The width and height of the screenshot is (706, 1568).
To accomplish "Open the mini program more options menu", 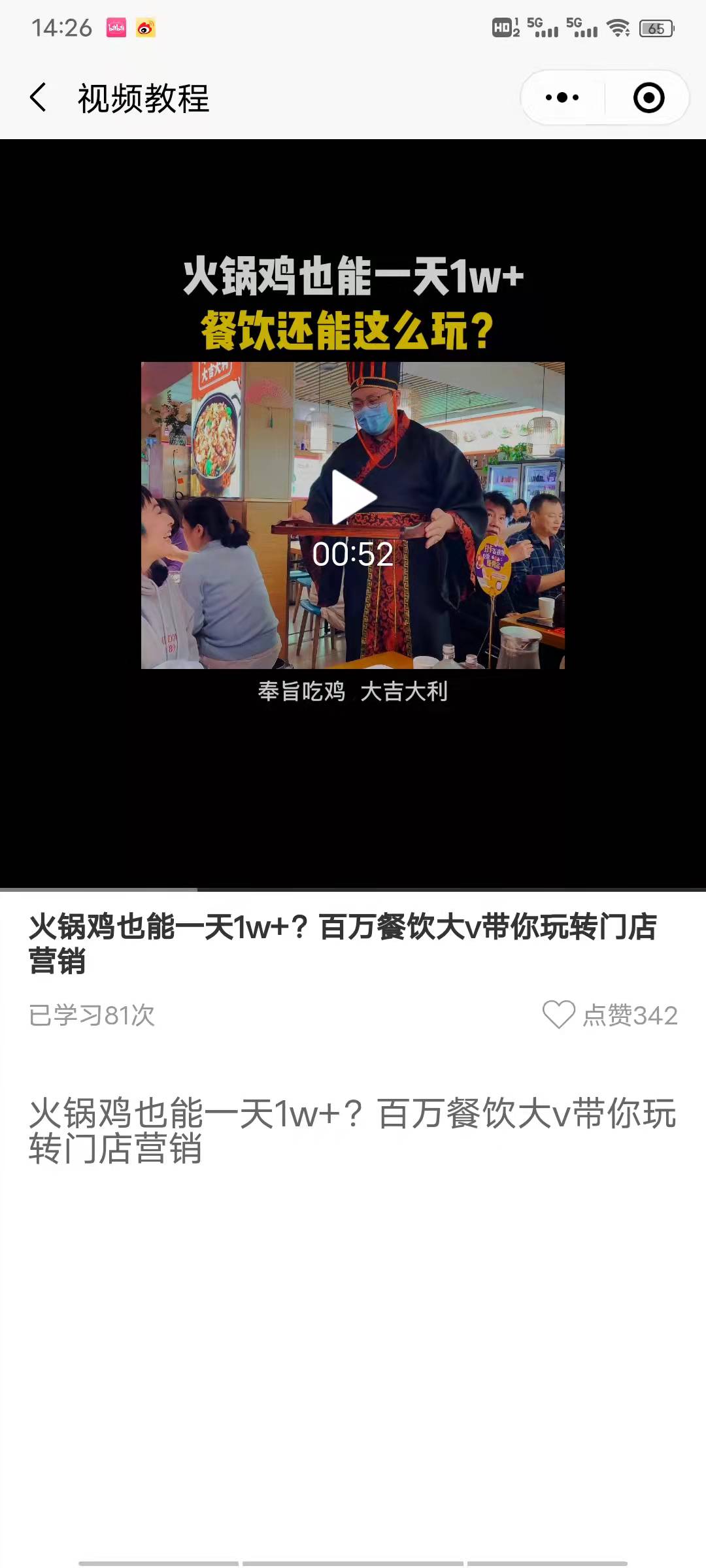I will point(562,98).
